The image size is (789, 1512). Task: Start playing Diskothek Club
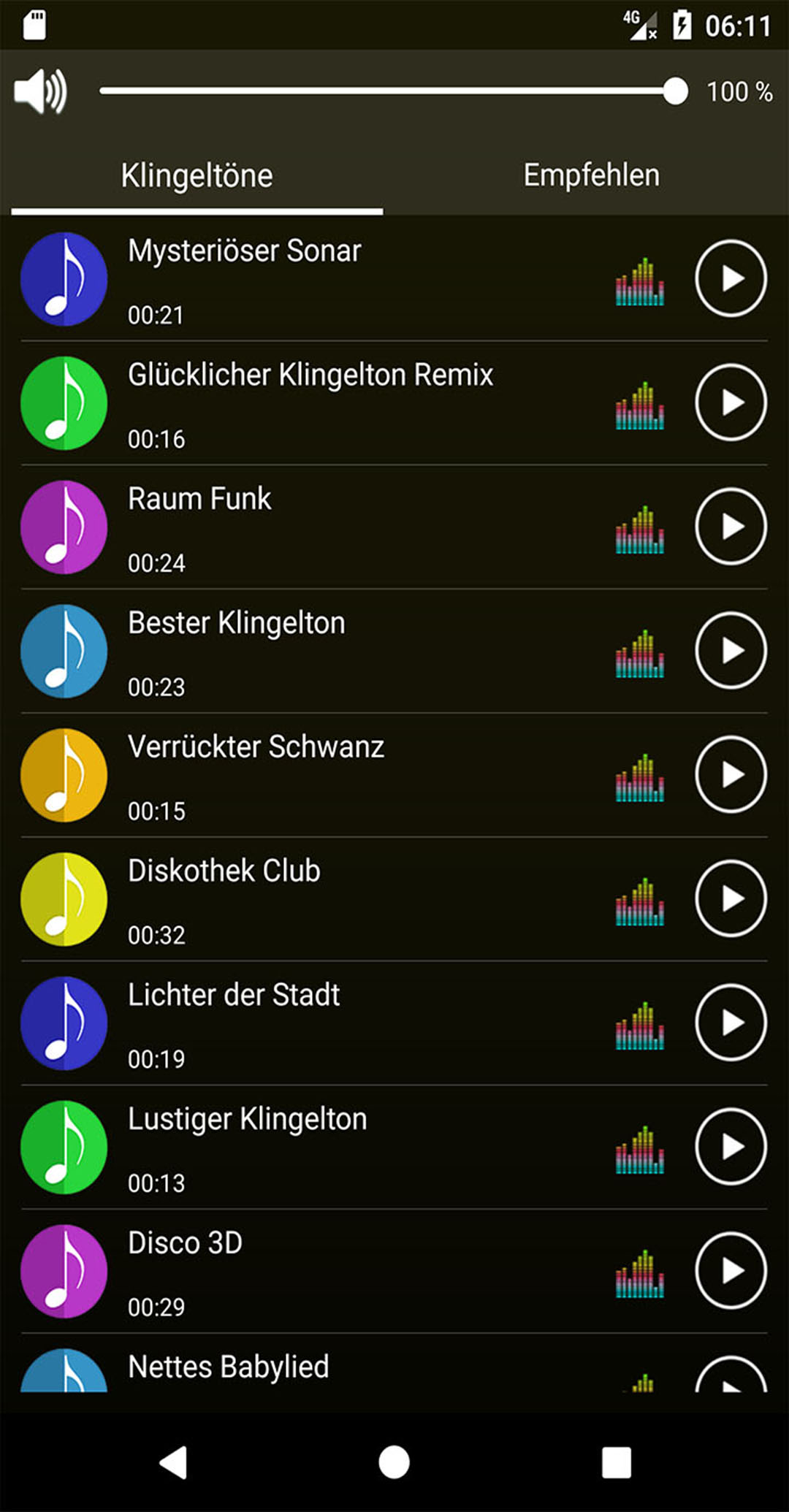[731, 898]
